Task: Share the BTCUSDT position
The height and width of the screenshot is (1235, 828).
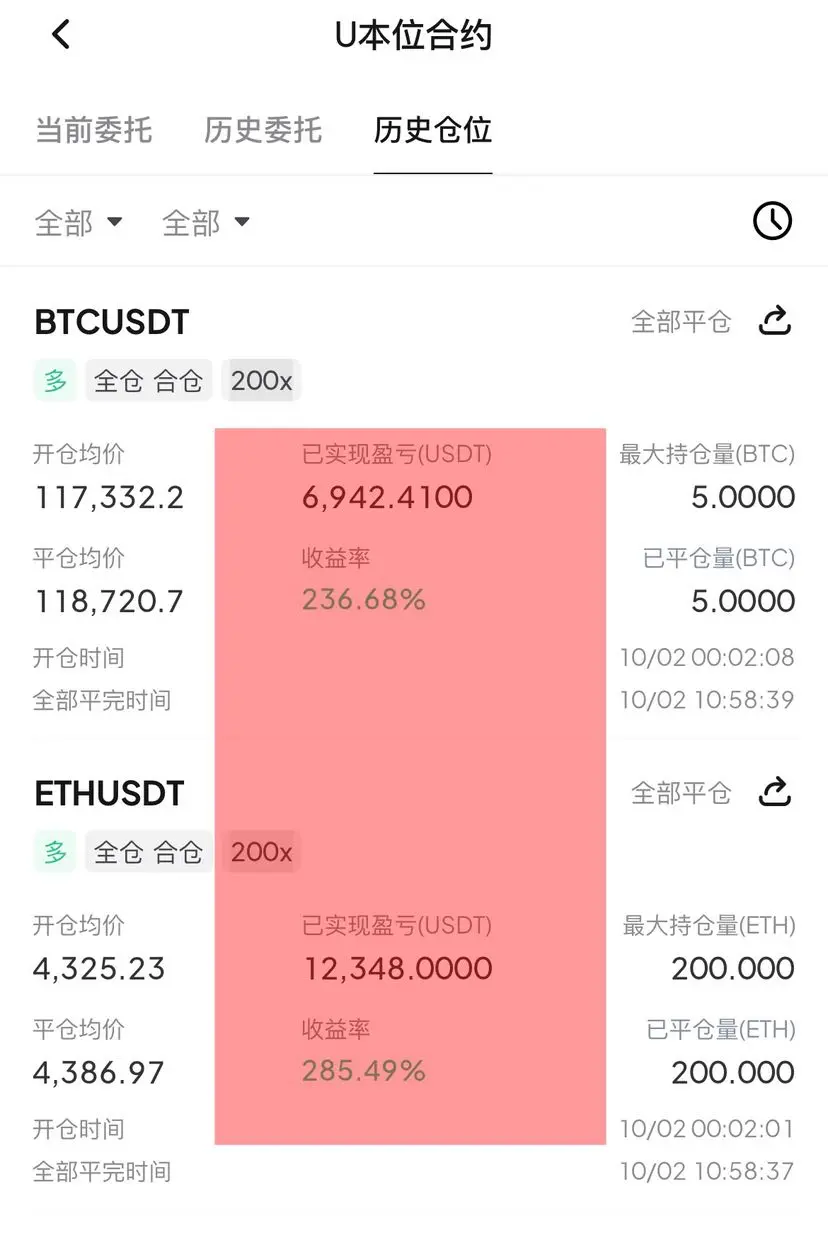Action: point(775,321)
